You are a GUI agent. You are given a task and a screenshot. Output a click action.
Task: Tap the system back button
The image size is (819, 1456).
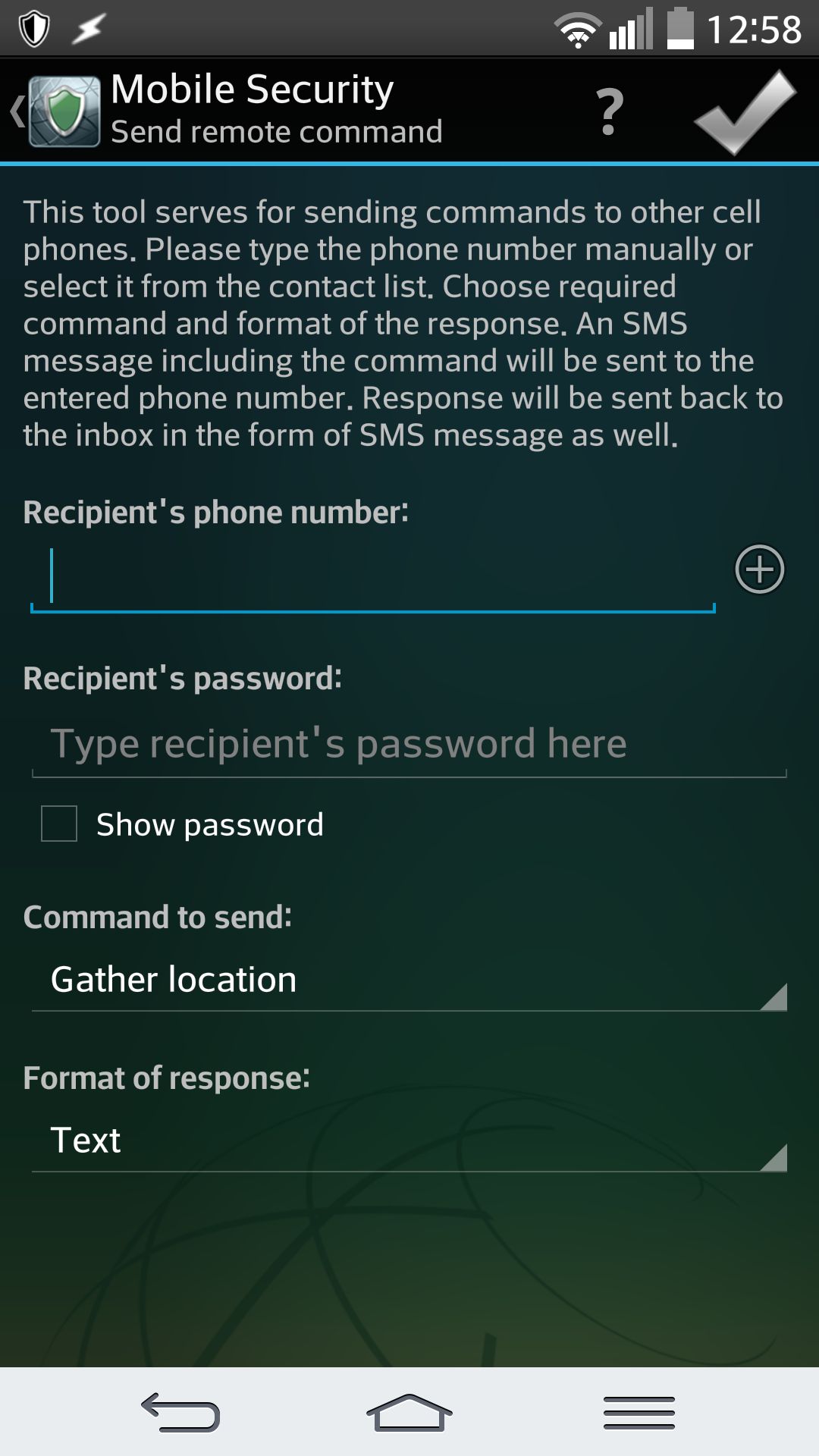click(180, 1412)
